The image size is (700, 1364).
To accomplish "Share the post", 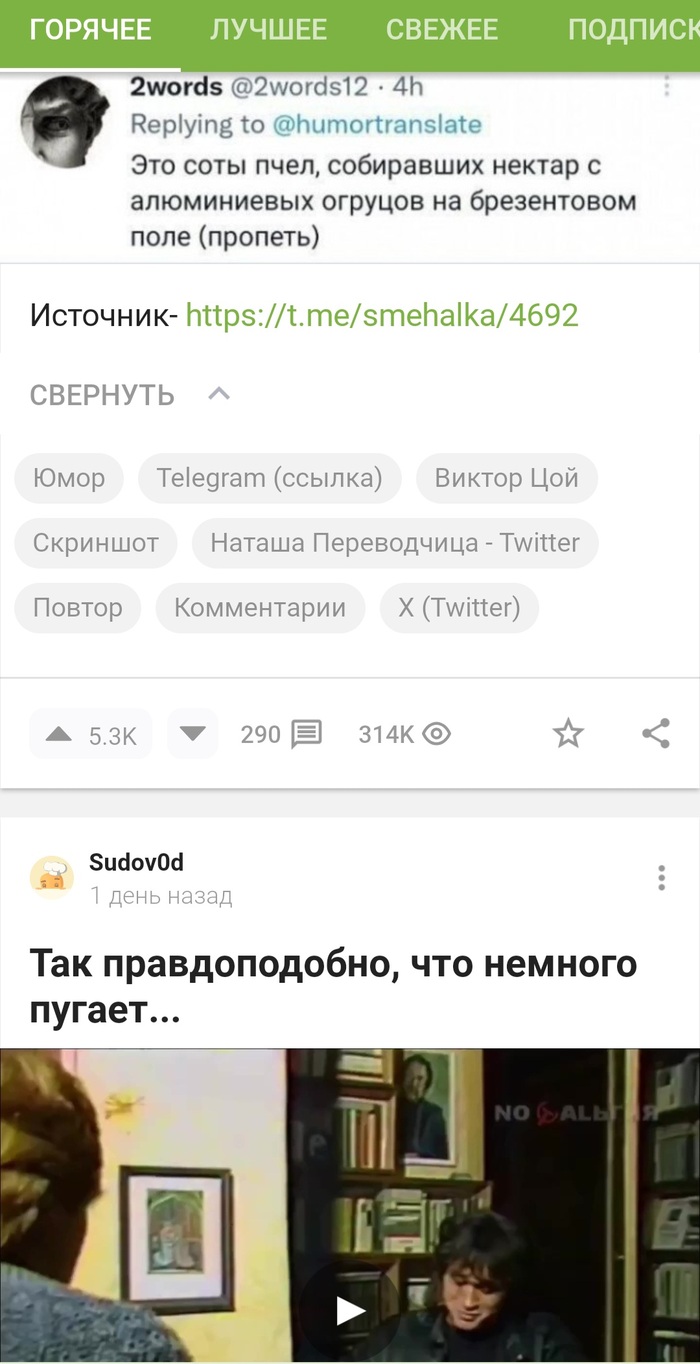I will [x=656, y=735].
